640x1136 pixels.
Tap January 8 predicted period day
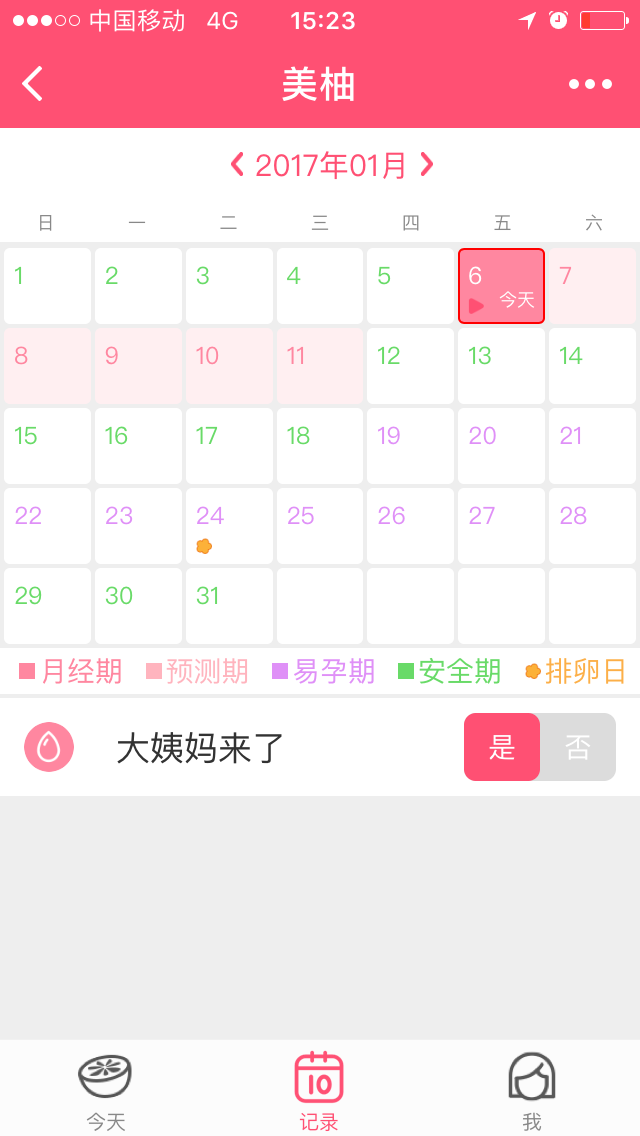pyautogui.click(x=47, y=366)
